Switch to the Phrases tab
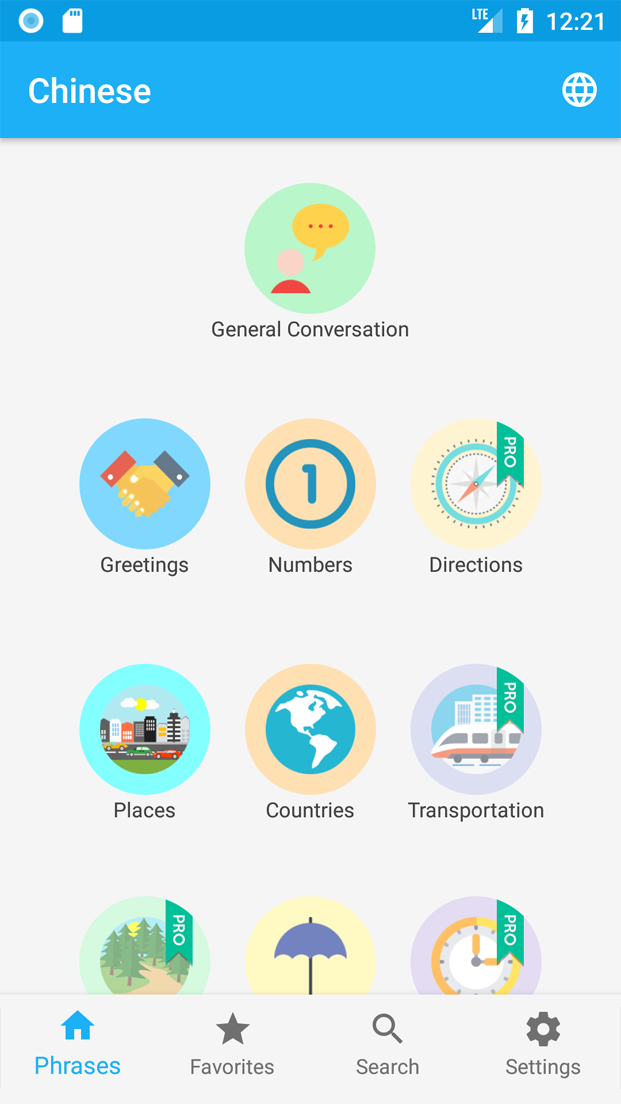Image resolution: width=621 pixels, height=1104 pixels. tap(78, 1045)
